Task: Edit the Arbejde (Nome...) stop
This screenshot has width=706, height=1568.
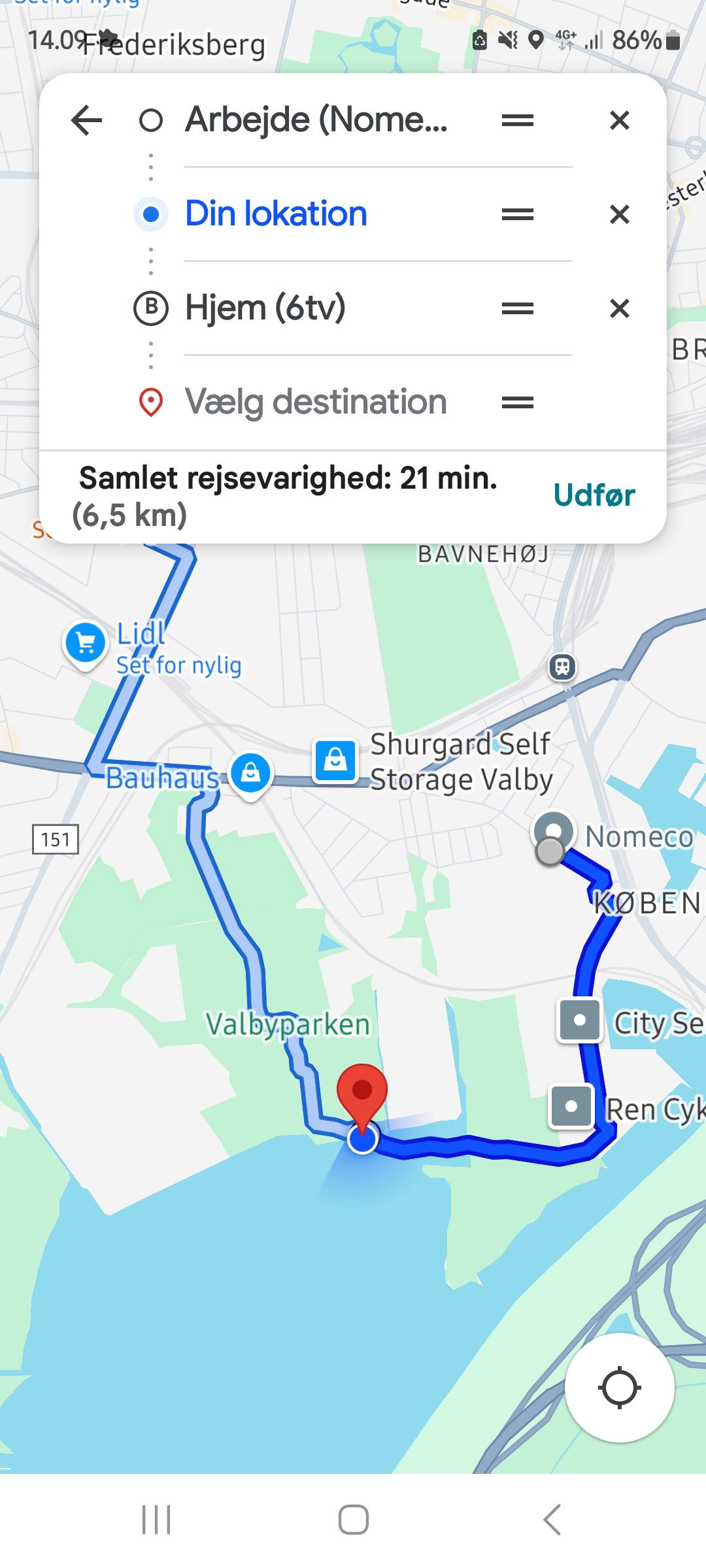Action: click(316, 120)
